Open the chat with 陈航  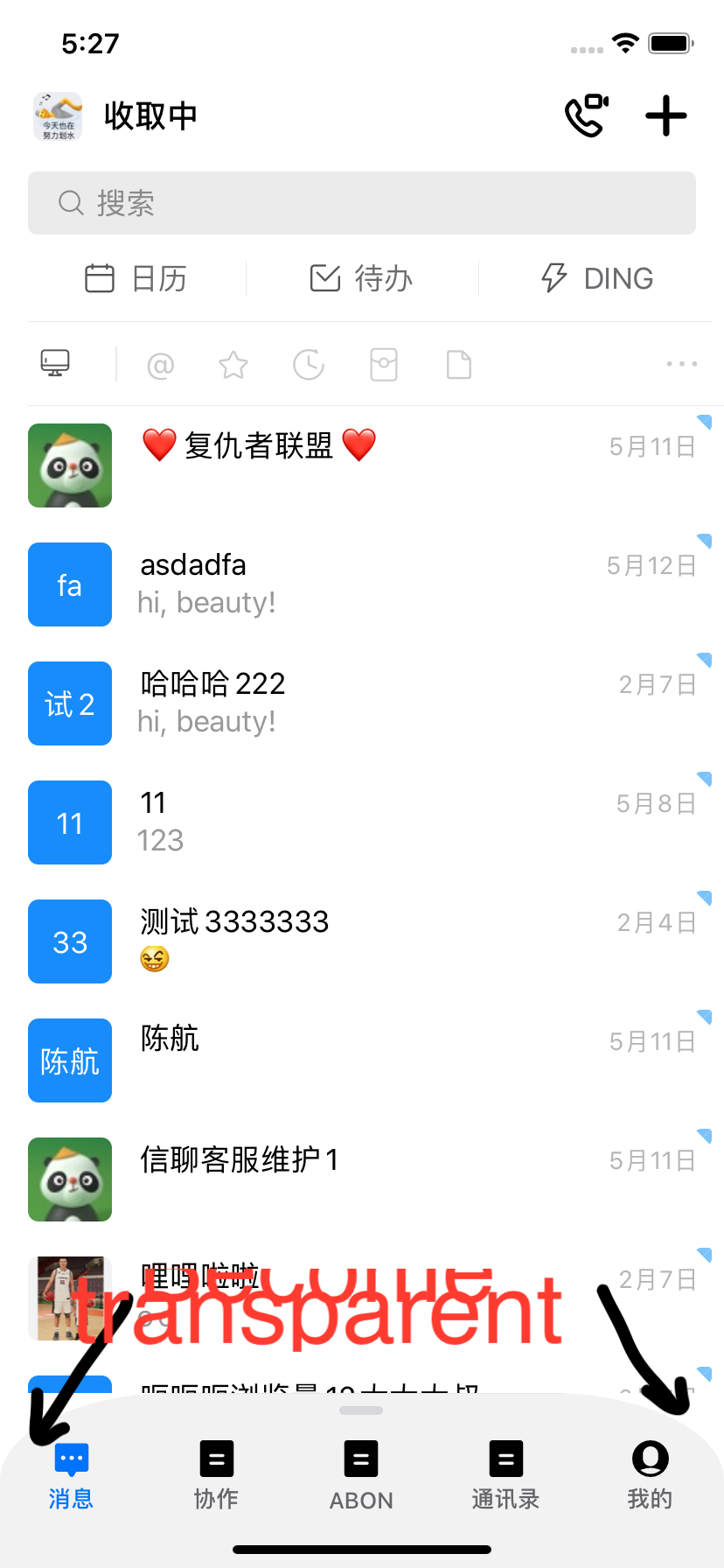click(362, 1060)
